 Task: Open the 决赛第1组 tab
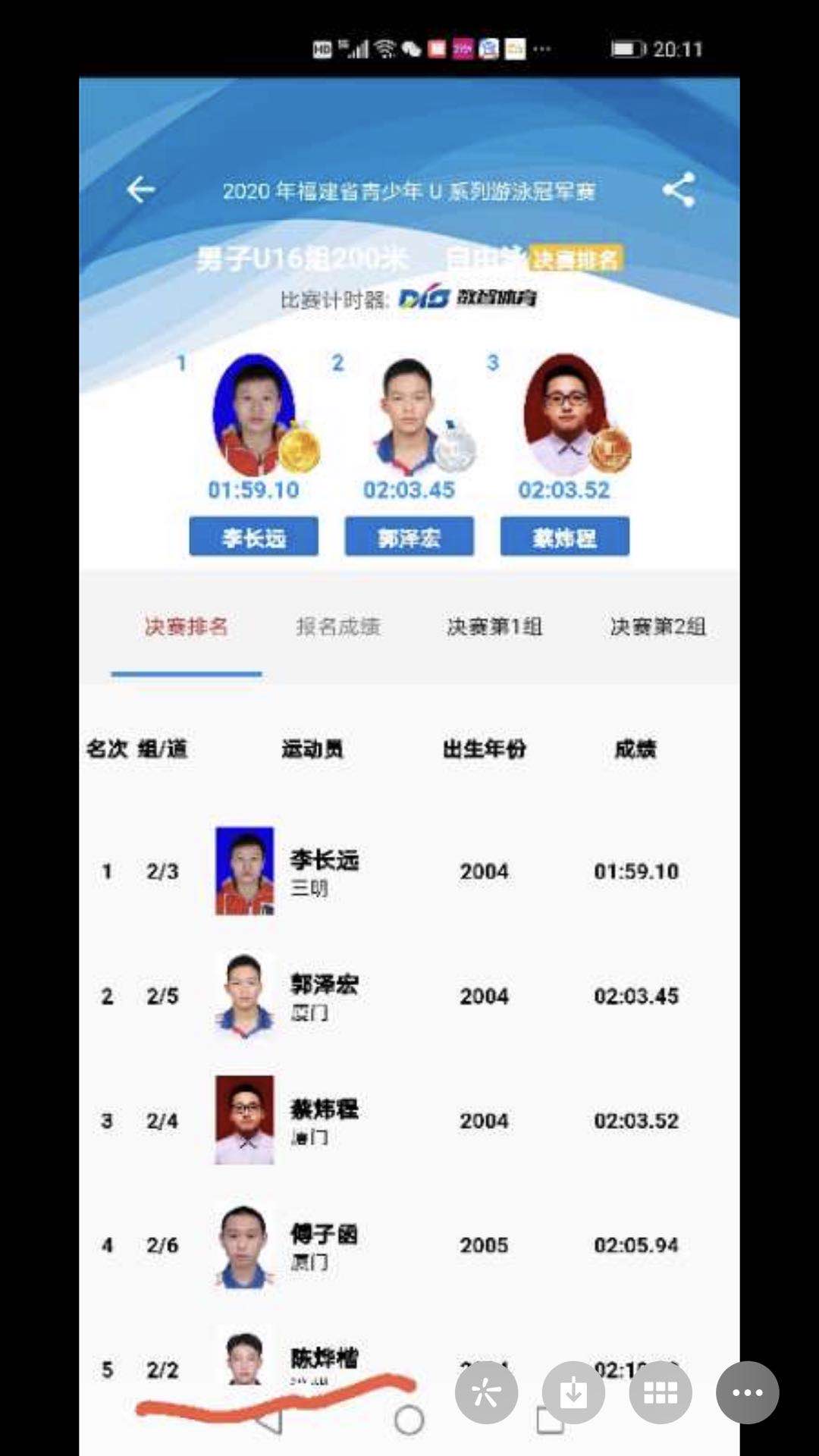point(494,627)
